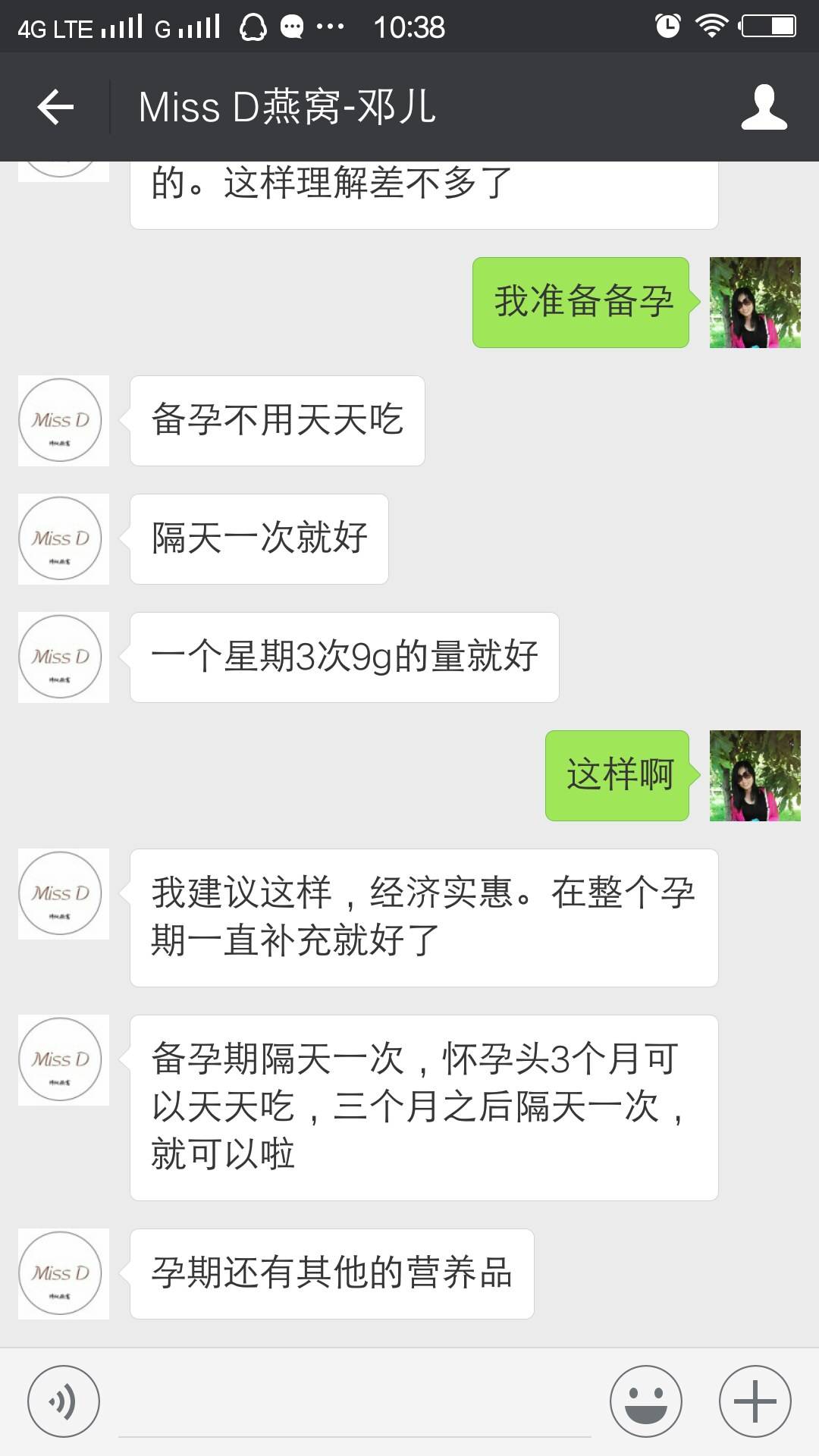This screenshot has height=1456, width=819.
Task: Open the emoji picker
Action: coord(646,1401)
